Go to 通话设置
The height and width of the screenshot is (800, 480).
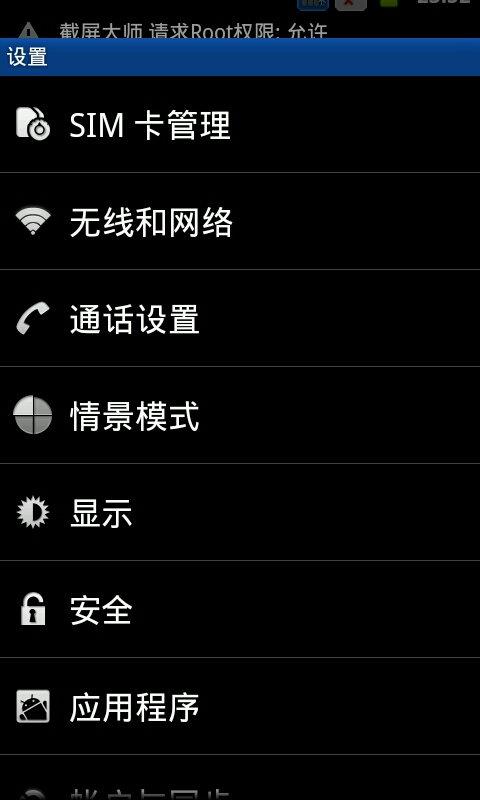240,318
